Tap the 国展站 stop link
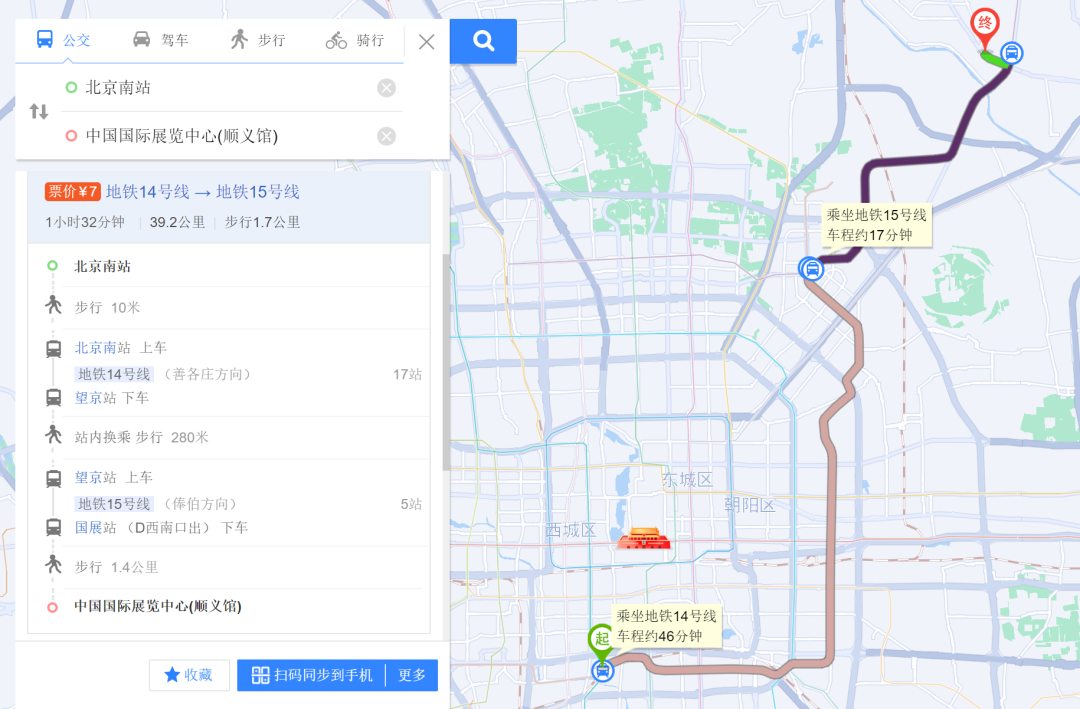Viewport: 1080px width, 709px height. [x=89, y=527]
